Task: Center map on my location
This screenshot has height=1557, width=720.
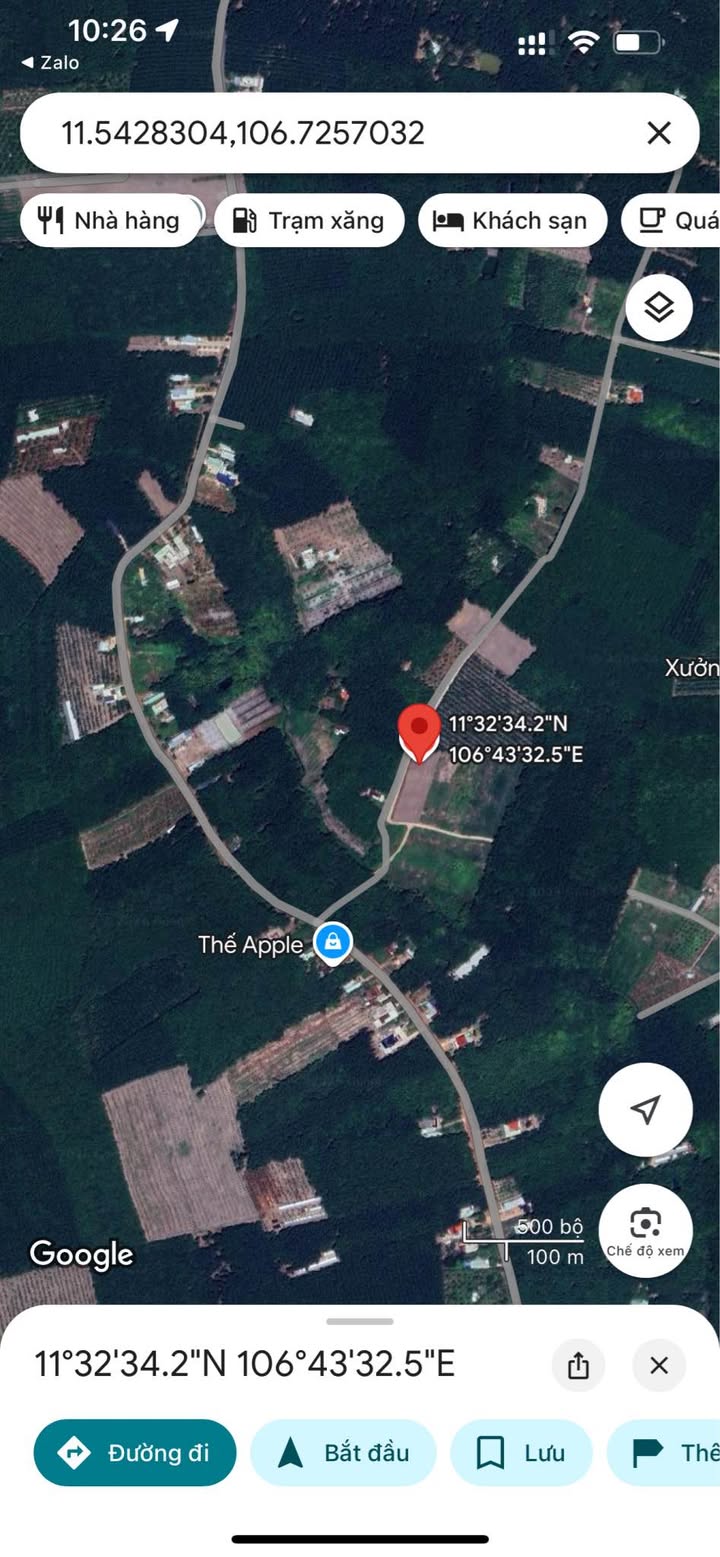Action: click(646, 1109)
